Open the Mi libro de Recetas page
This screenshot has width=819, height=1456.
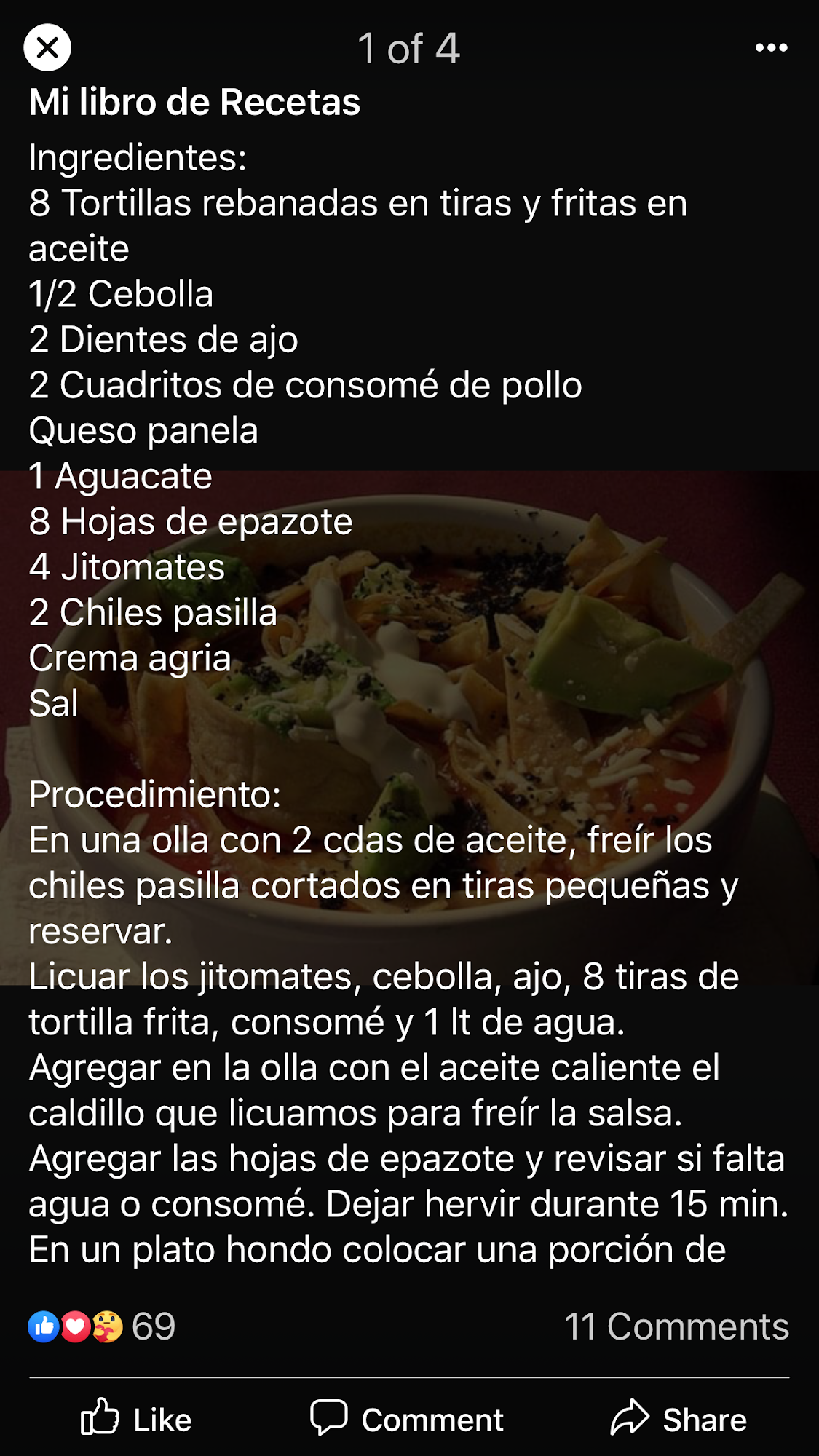coord(194,102)
